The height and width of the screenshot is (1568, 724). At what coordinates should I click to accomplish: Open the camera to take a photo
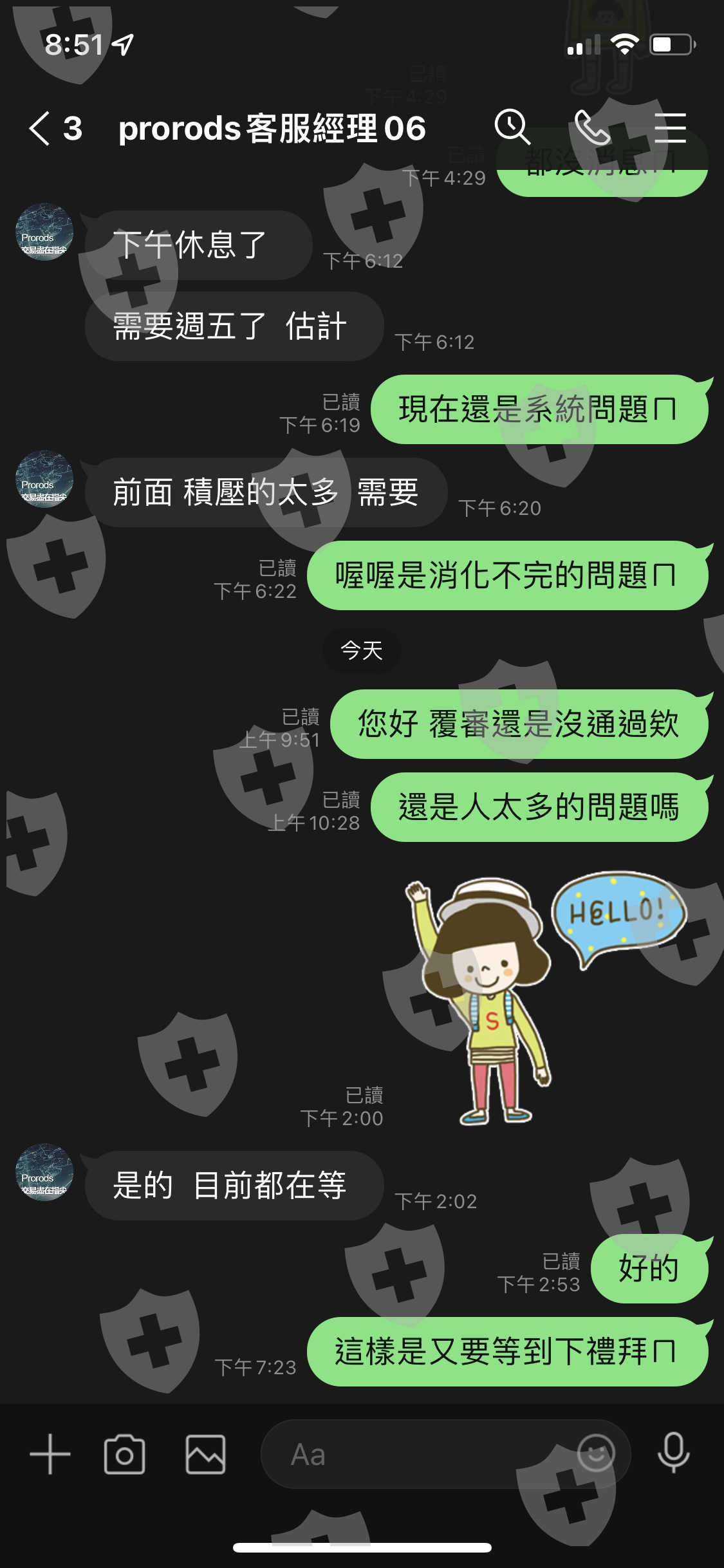(x=125, y=1454)
